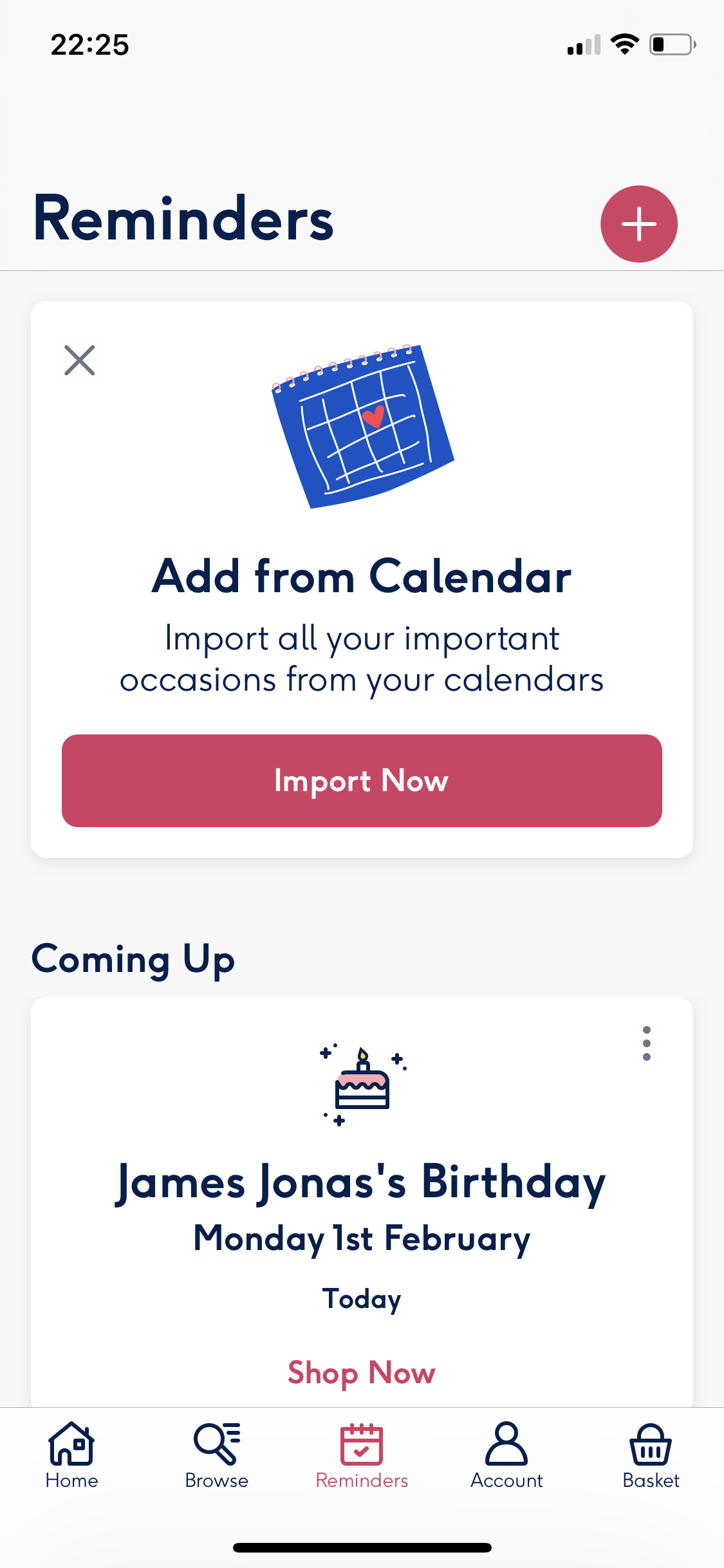Dismiss the Add from Calendar banner
The width and height of the screenshot is (724, 1568).
point(79,361)
